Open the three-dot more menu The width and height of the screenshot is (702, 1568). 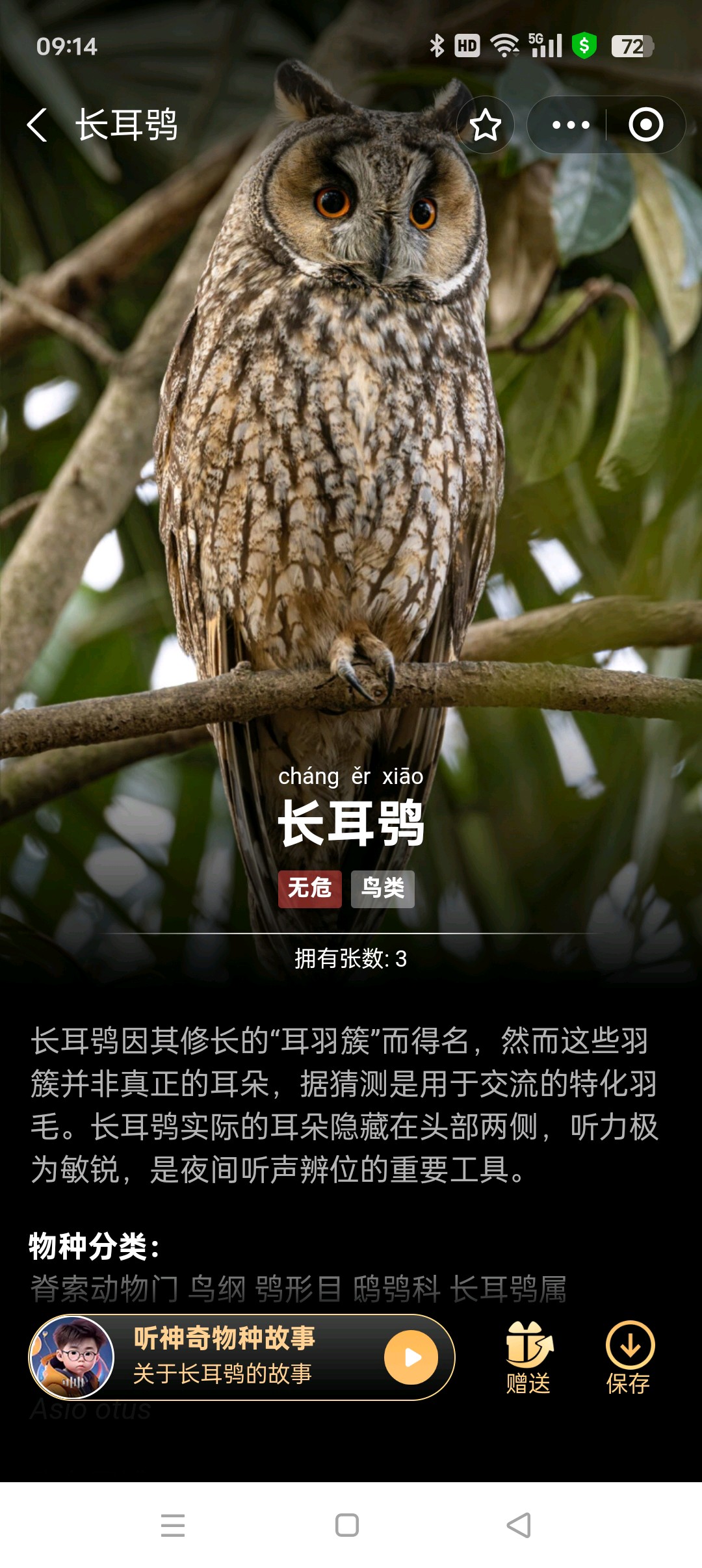click(570, 125)
